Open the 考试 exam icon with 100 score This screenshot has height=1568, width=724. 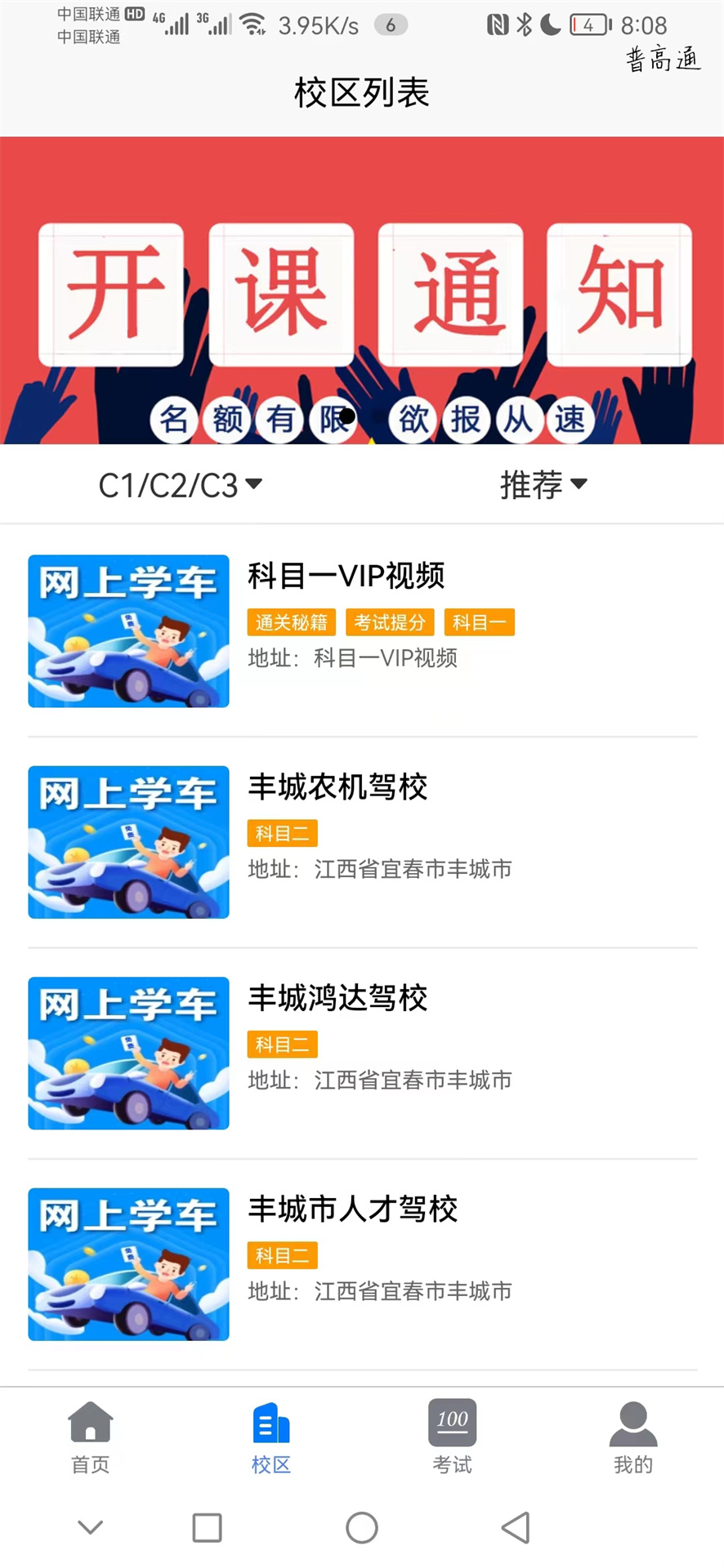(452, 1422)
